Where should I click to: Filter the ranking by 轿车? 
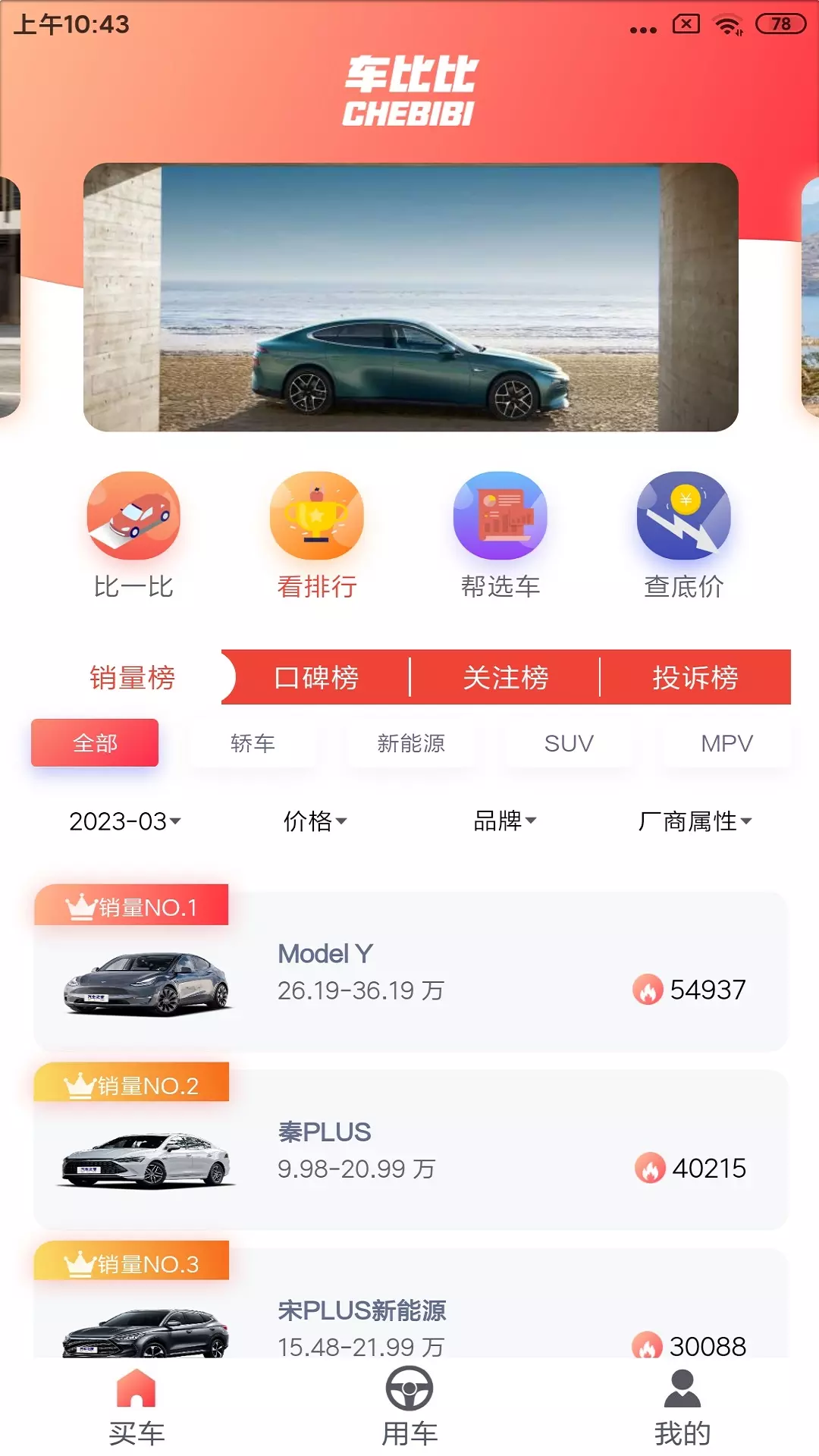pyautogui.click(x=253, y=743)
